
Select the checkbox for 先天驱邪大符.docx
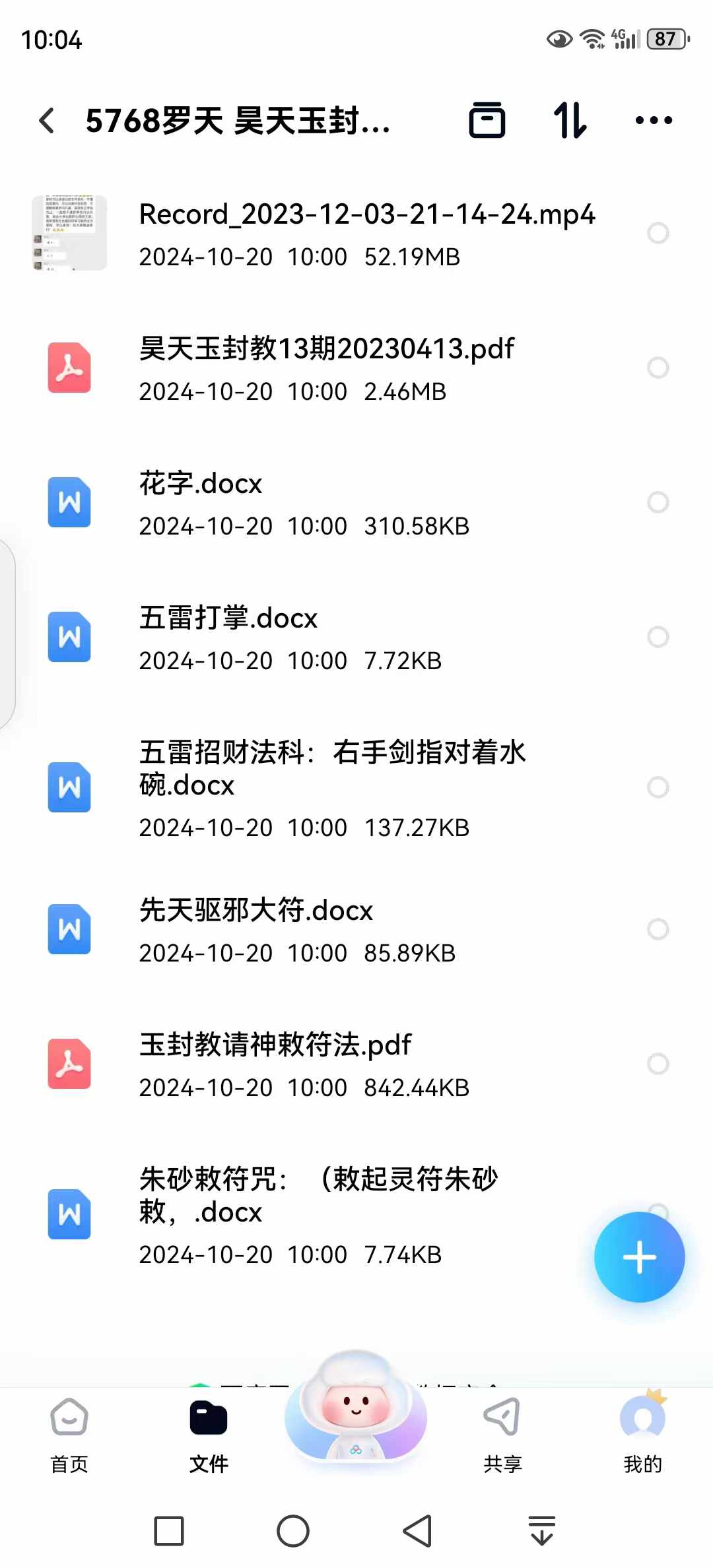[658, 929]
